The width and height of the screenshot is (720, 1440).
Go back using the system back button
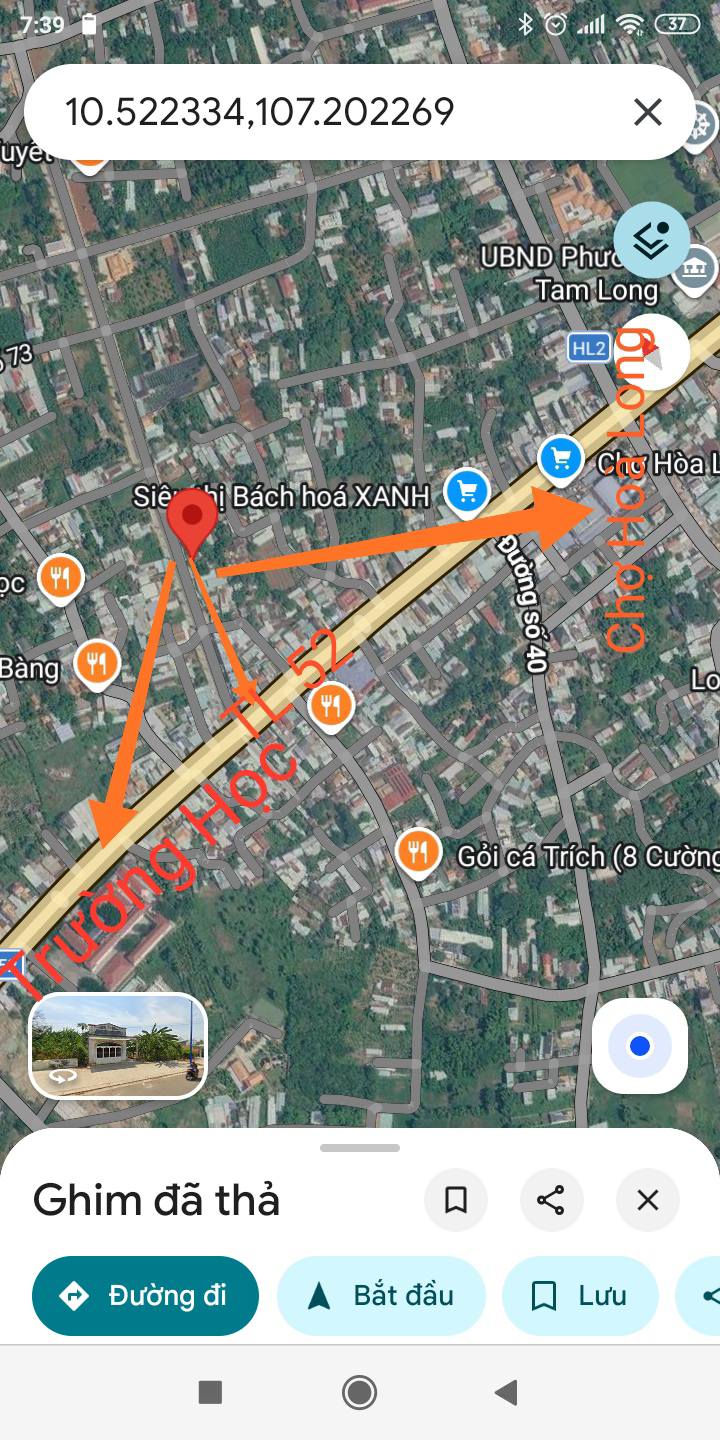(507, 1392)
